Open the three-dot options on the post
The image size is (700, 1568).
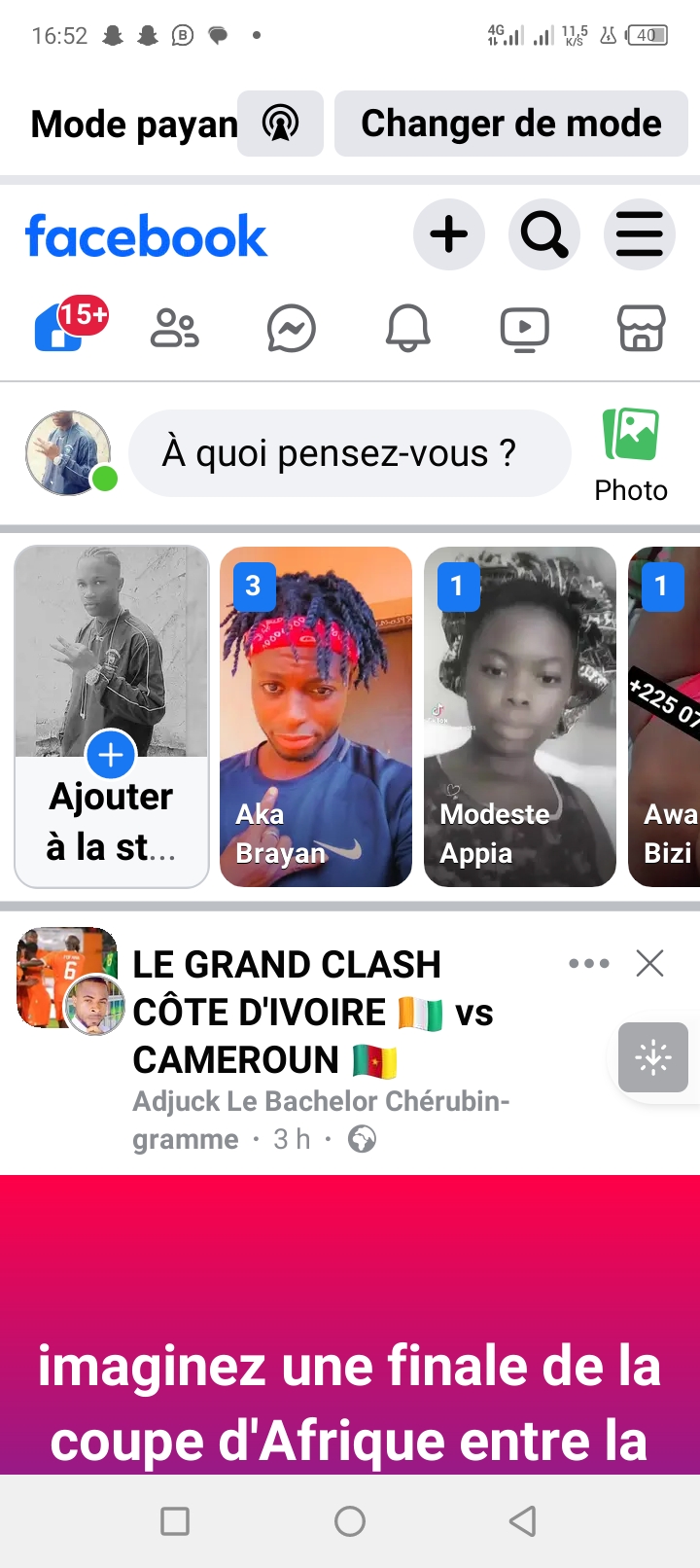point(588,964)
